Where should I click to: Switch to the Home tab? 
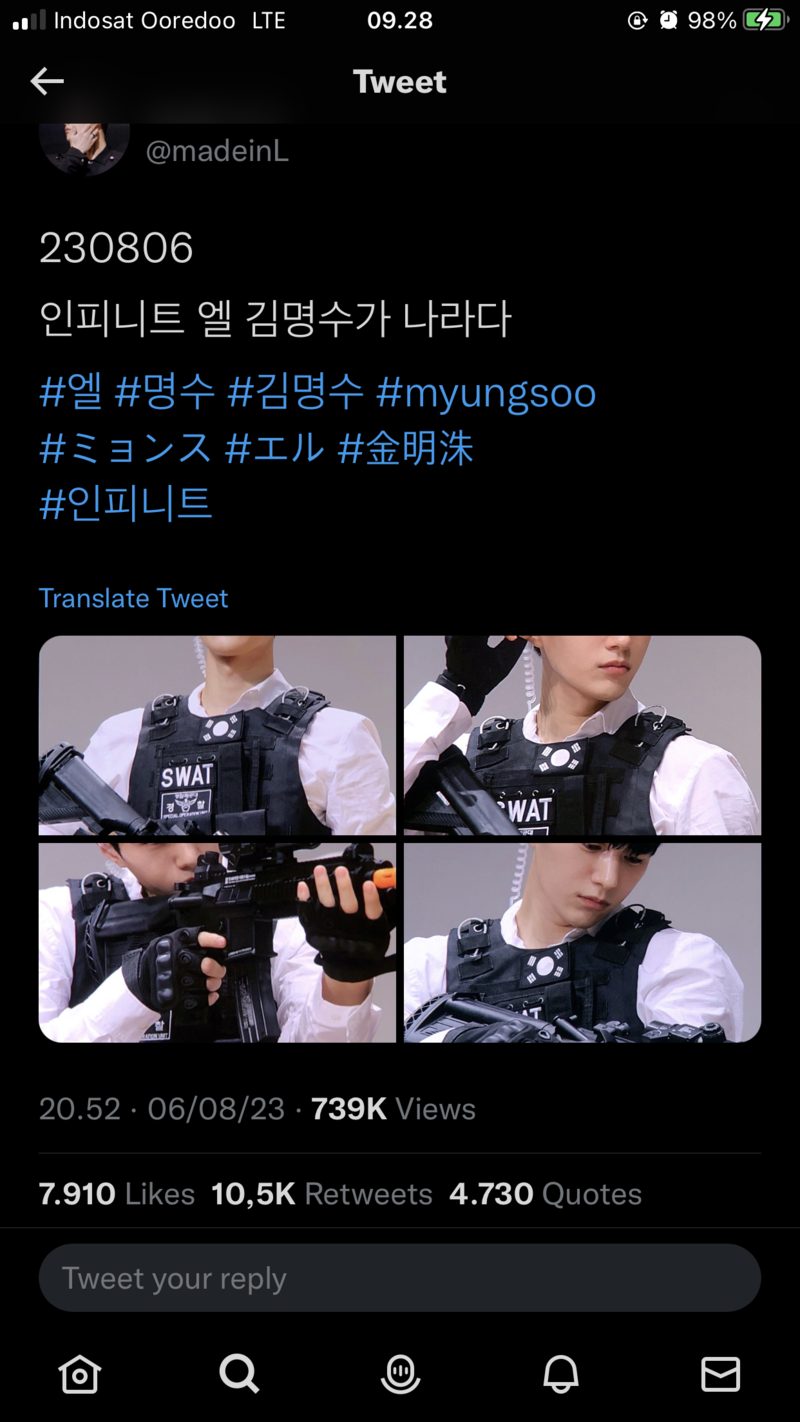[80, 1374]
